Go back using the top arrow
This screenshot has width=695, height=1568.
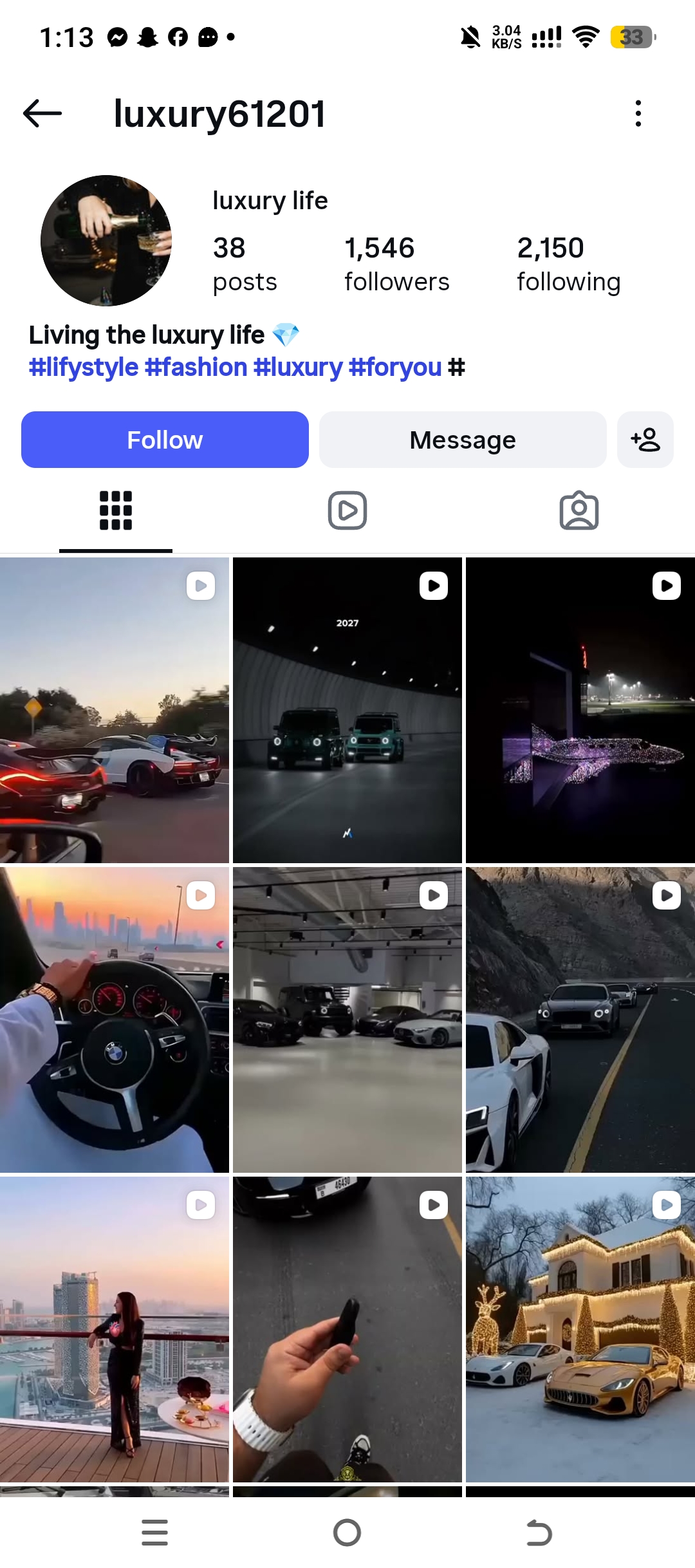coord(42,114)
